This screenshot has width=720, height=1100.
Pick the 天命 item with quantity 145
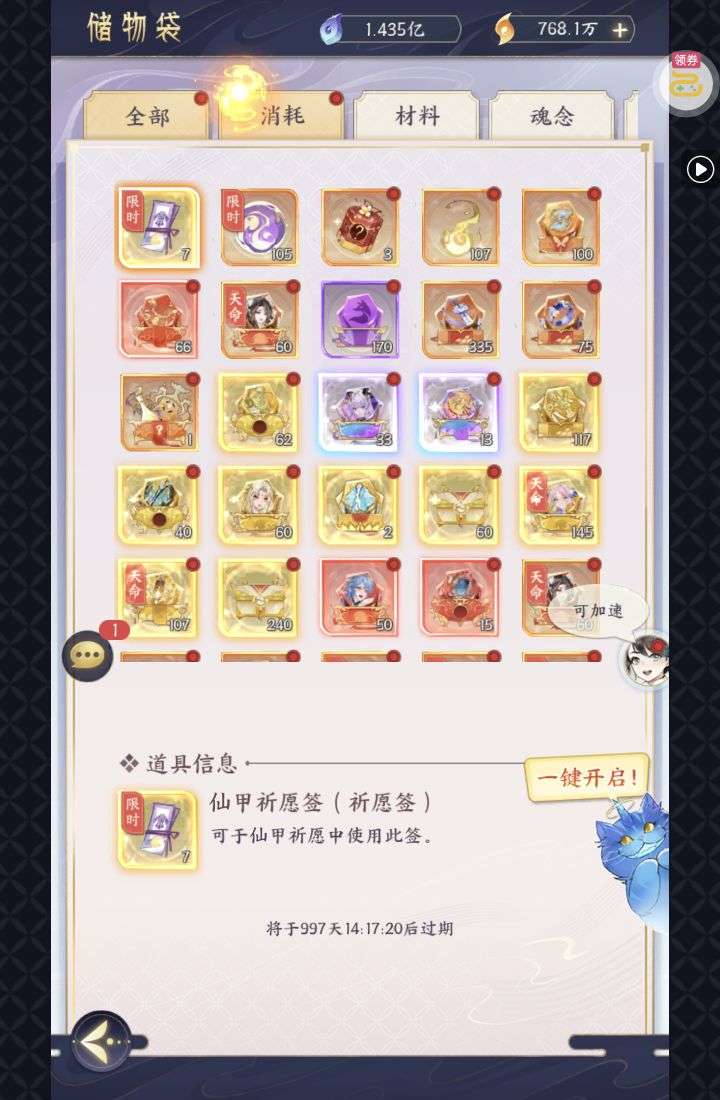(x=560, y=505)
